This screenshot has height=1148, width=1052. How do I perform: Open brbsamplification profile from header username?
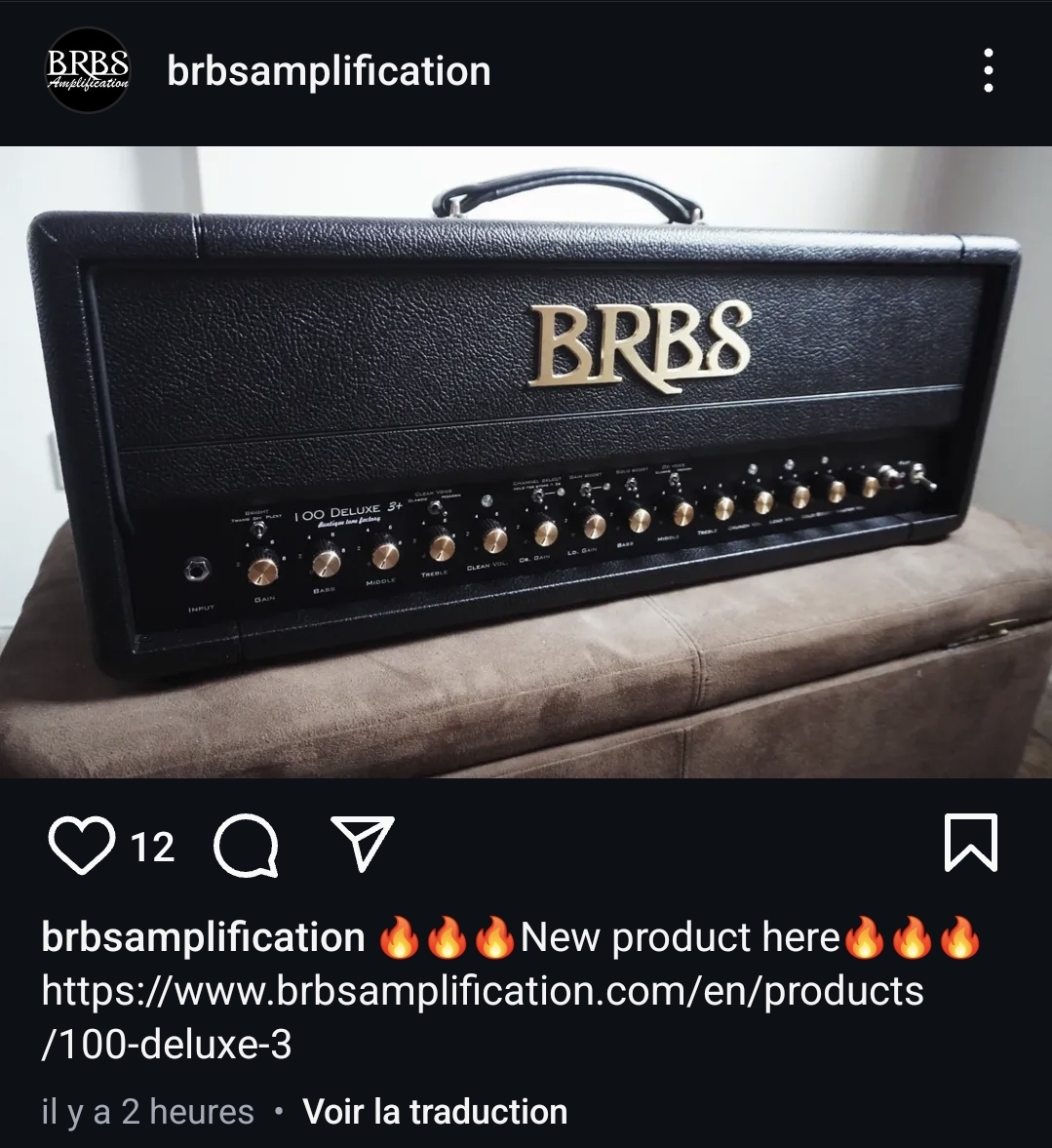(329, 71)
